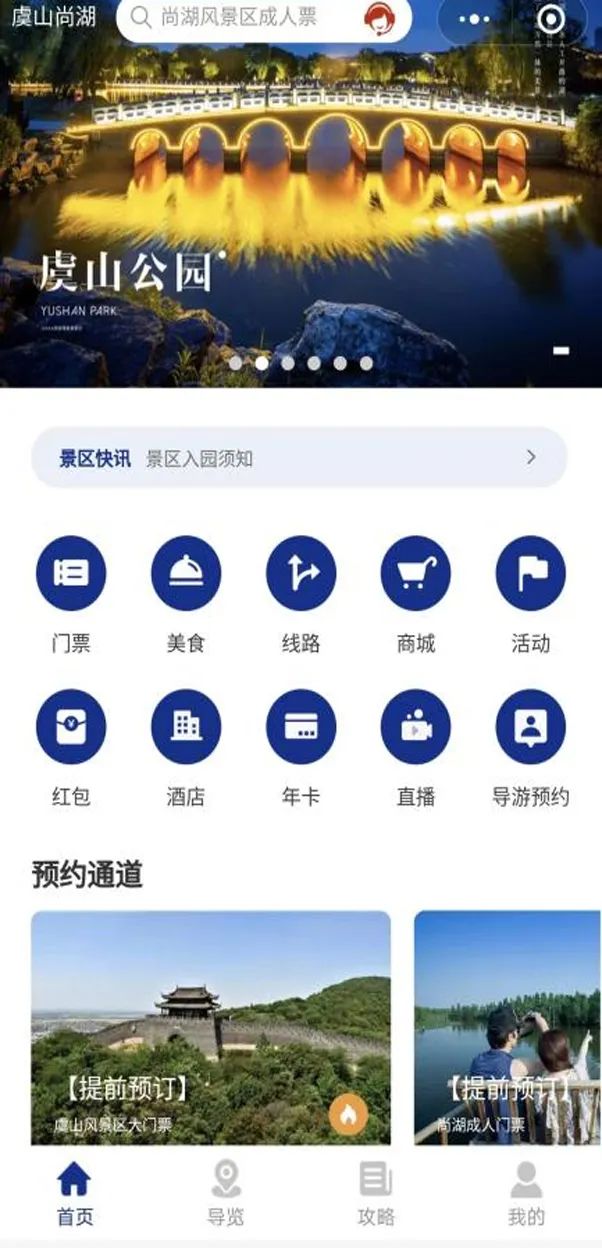Switch to the 攻略 tab
Viewport: 602px width, 1248px height.
(x=376, y=1193)
